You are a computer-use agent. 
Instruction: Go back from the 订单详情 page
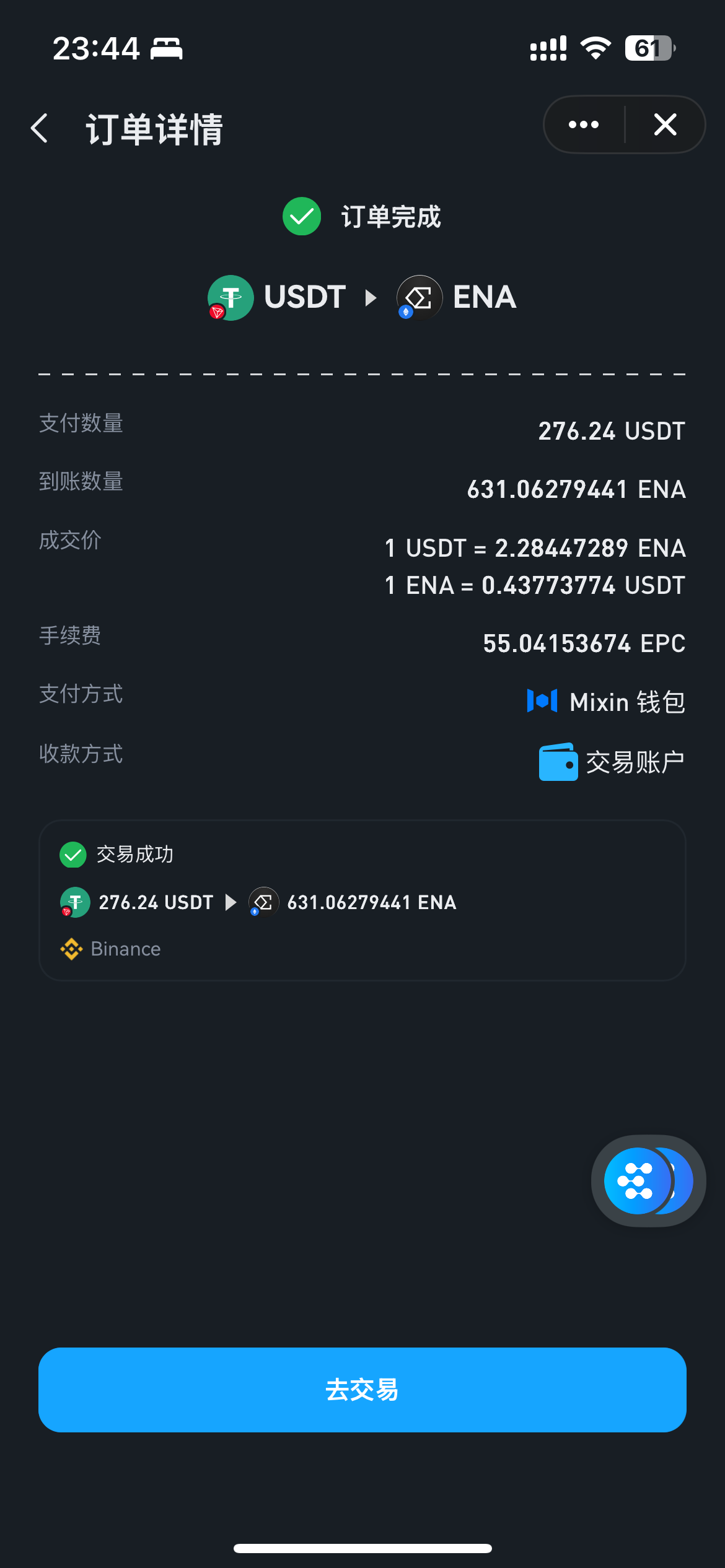40,128
